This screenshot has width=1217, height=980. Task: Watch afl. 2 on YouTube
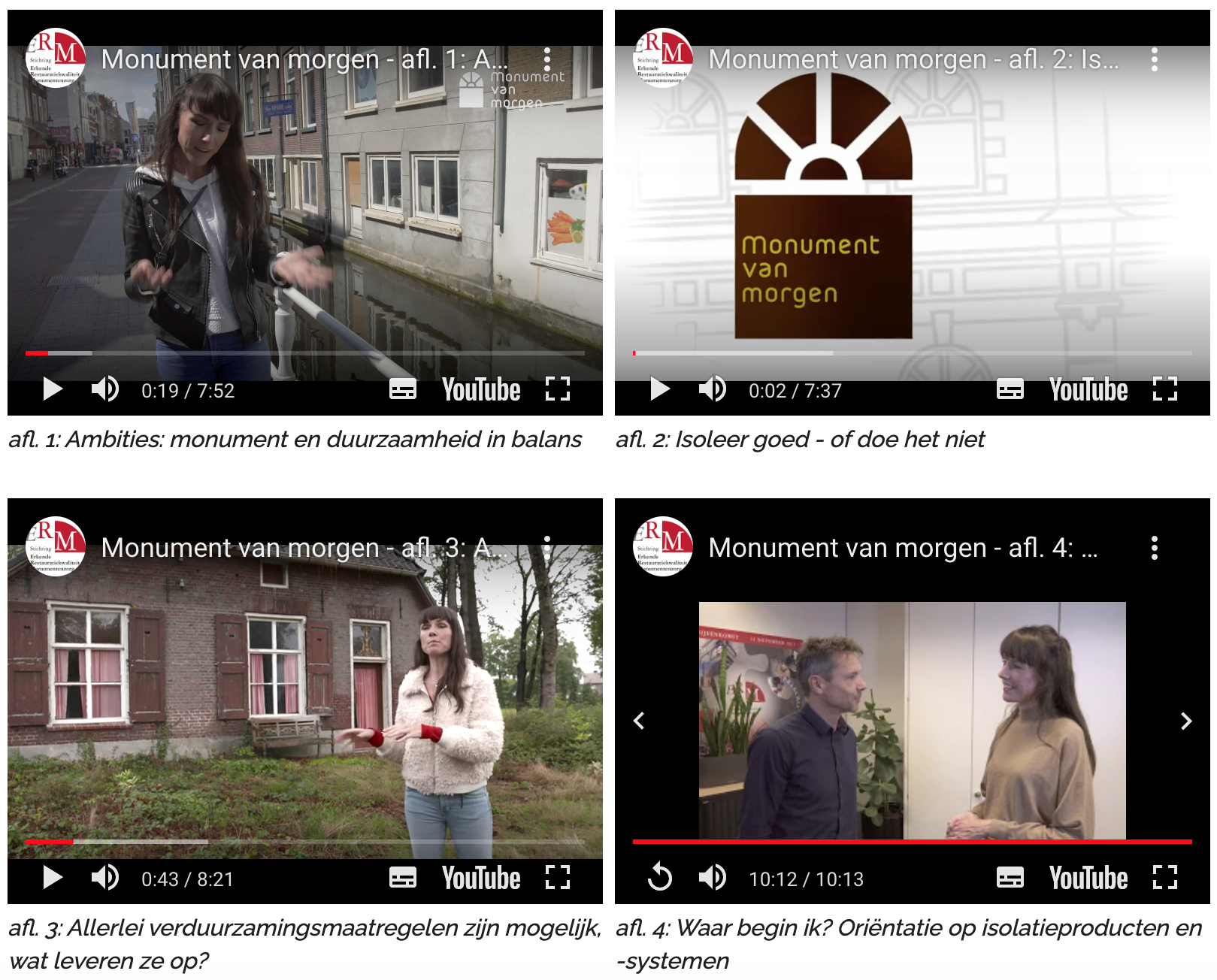pos(1088,389)
